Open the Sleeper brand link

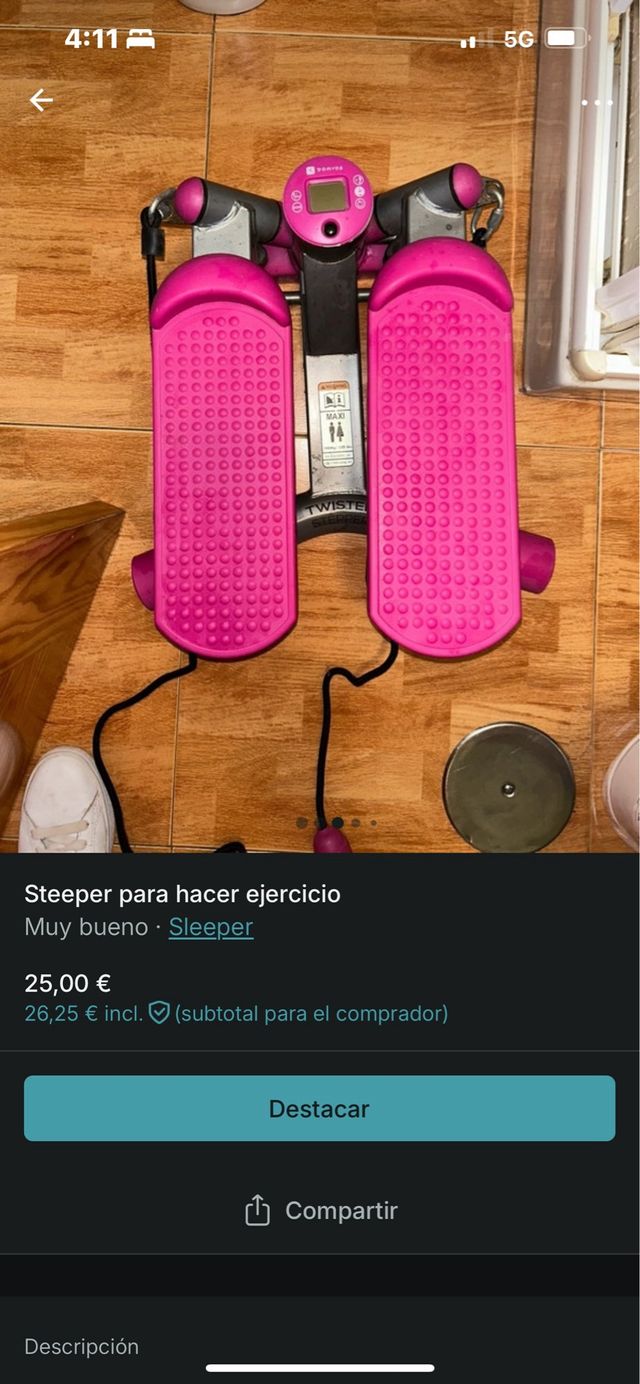pyautogui.click(x=210, y=927)
